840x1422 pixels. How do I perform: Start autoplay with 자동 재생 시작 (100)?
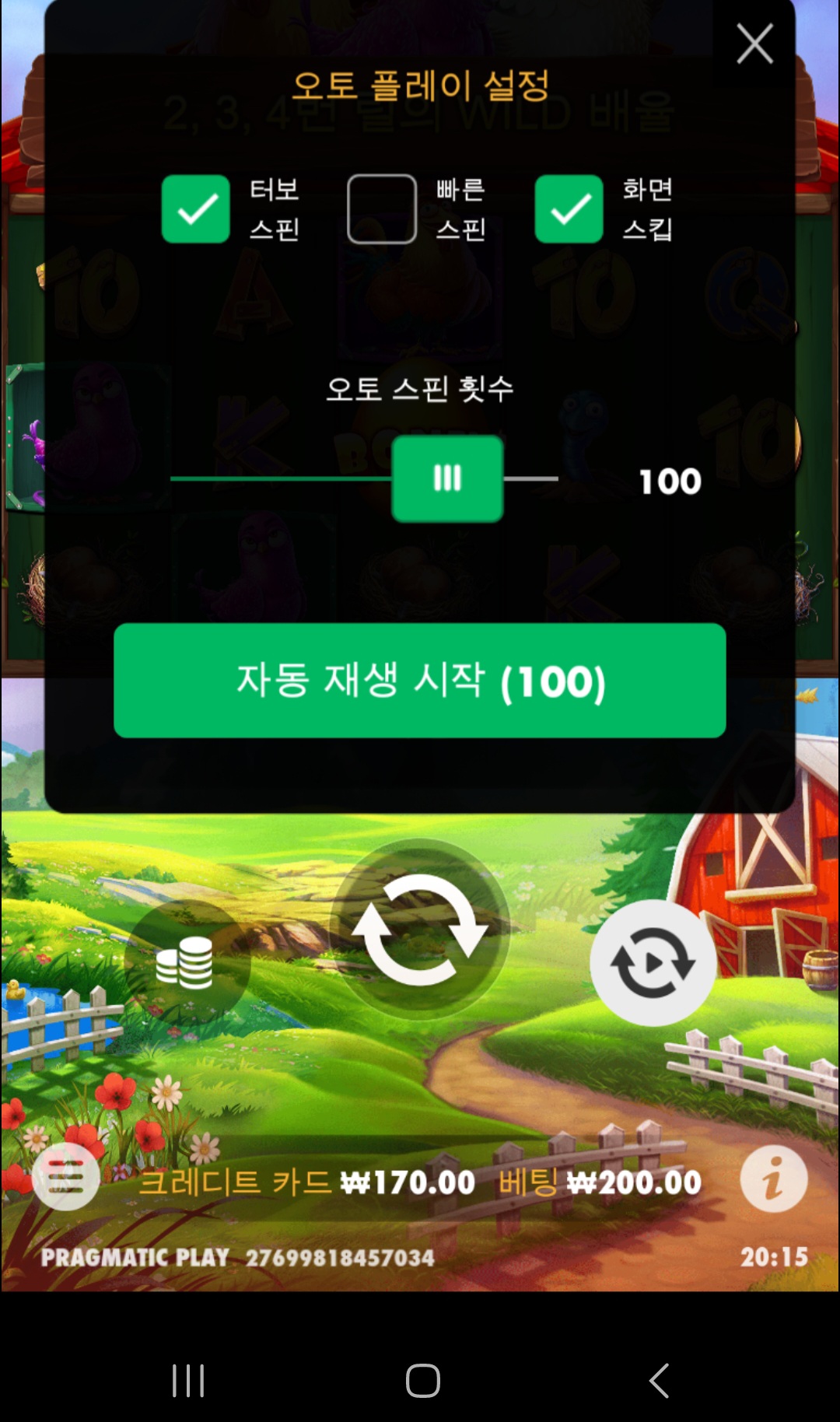[x=420, y=681]
